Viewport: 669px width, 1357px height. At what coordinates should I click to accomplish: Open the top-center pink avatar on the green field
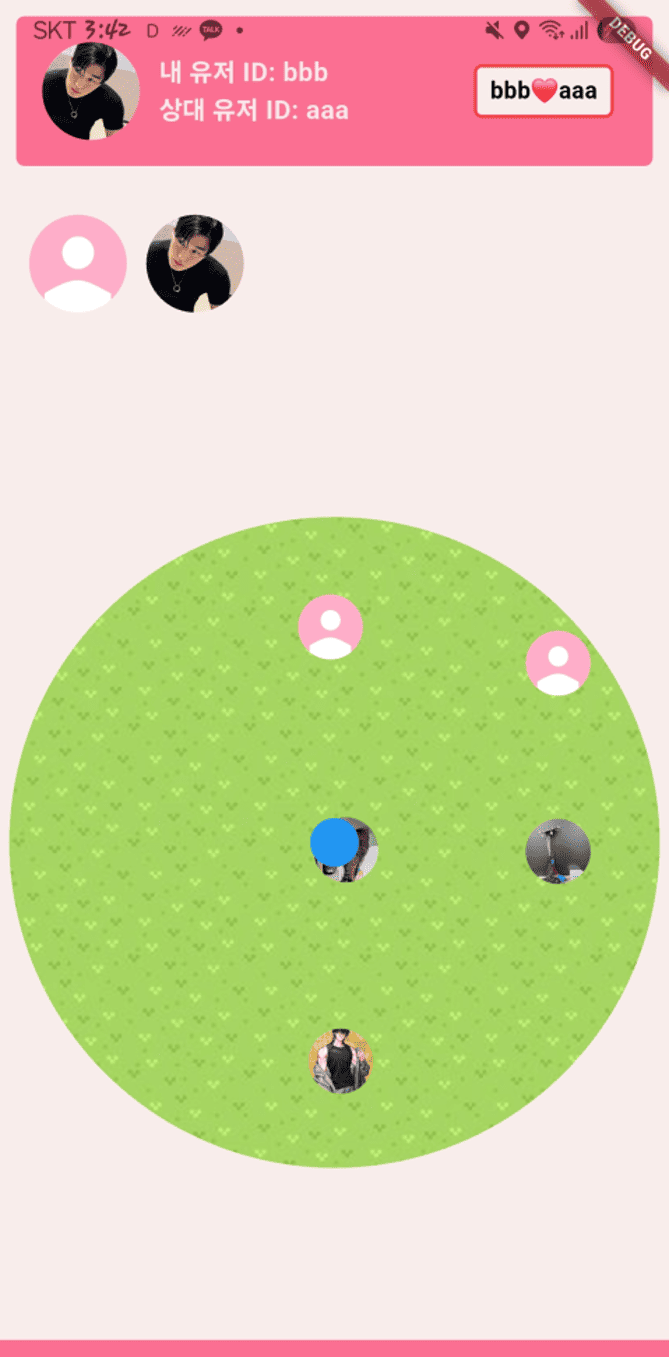[x=330, y=627]
